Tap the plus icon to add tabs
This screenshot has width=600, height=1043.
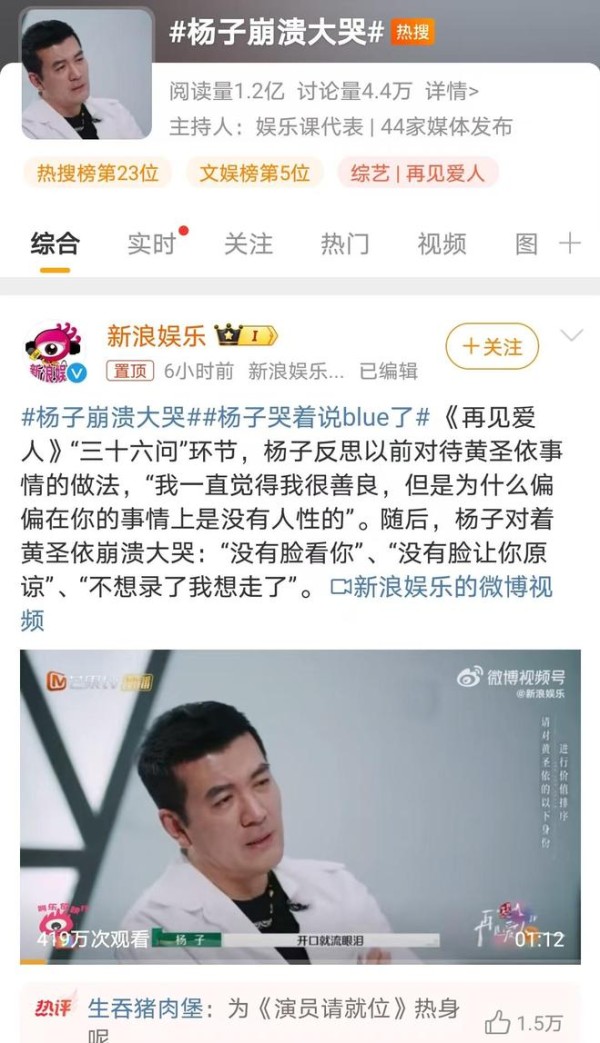pyautogui.click(x=569, y=243)
